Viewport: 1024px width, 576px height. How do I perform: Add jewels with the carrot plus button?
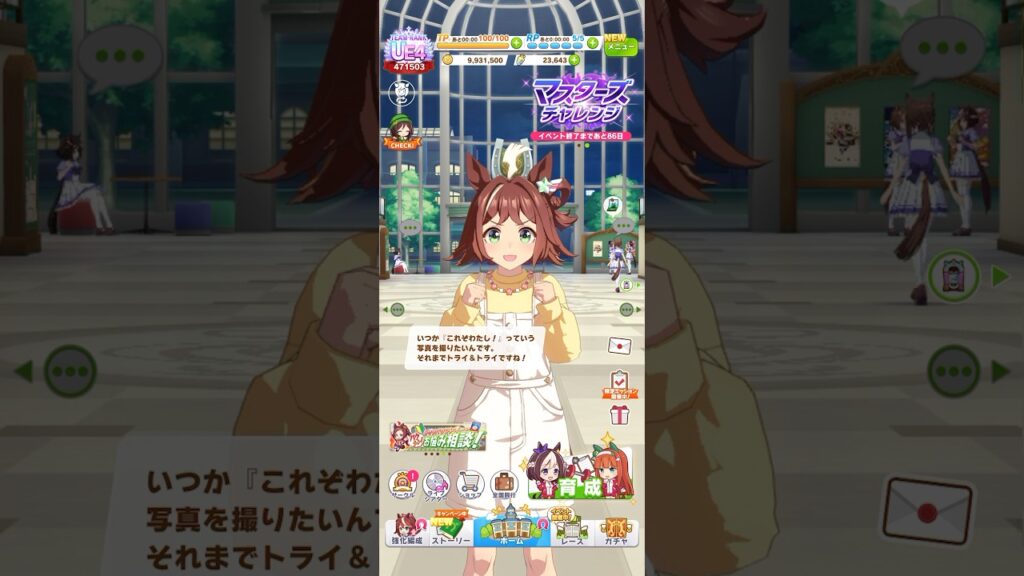(574, 60)
